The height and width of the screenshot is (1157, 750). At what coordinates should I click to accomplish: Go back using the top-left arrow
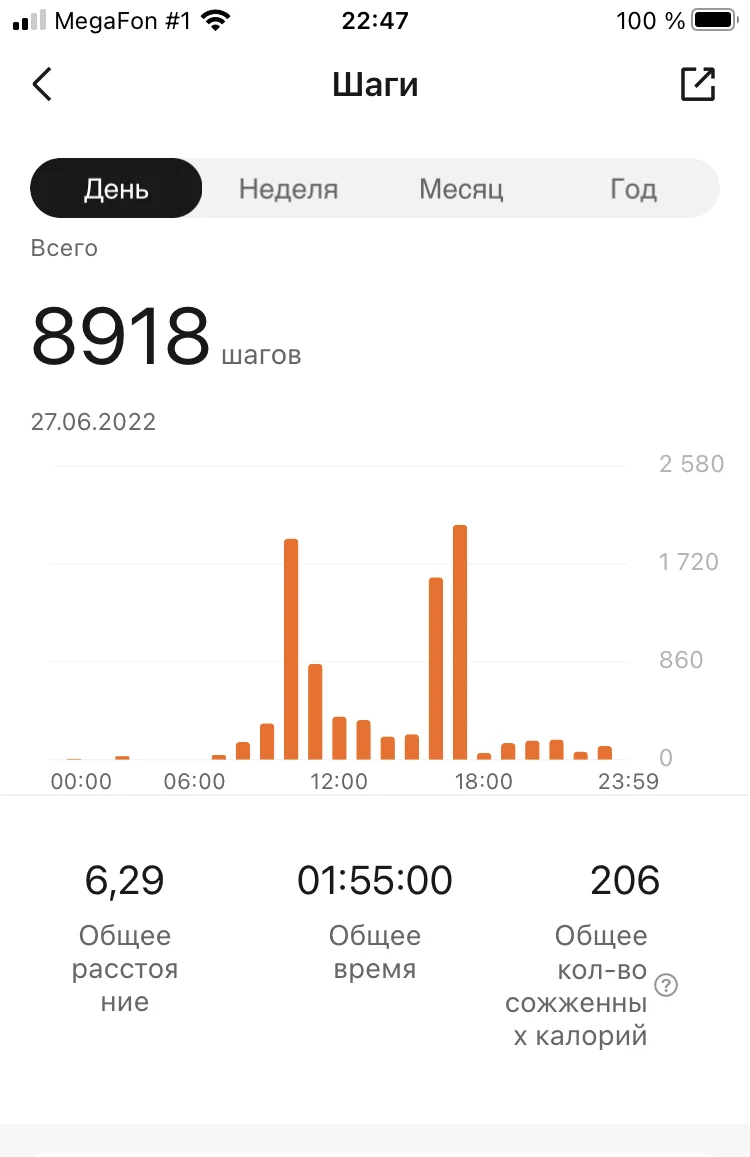pos(42,85)
